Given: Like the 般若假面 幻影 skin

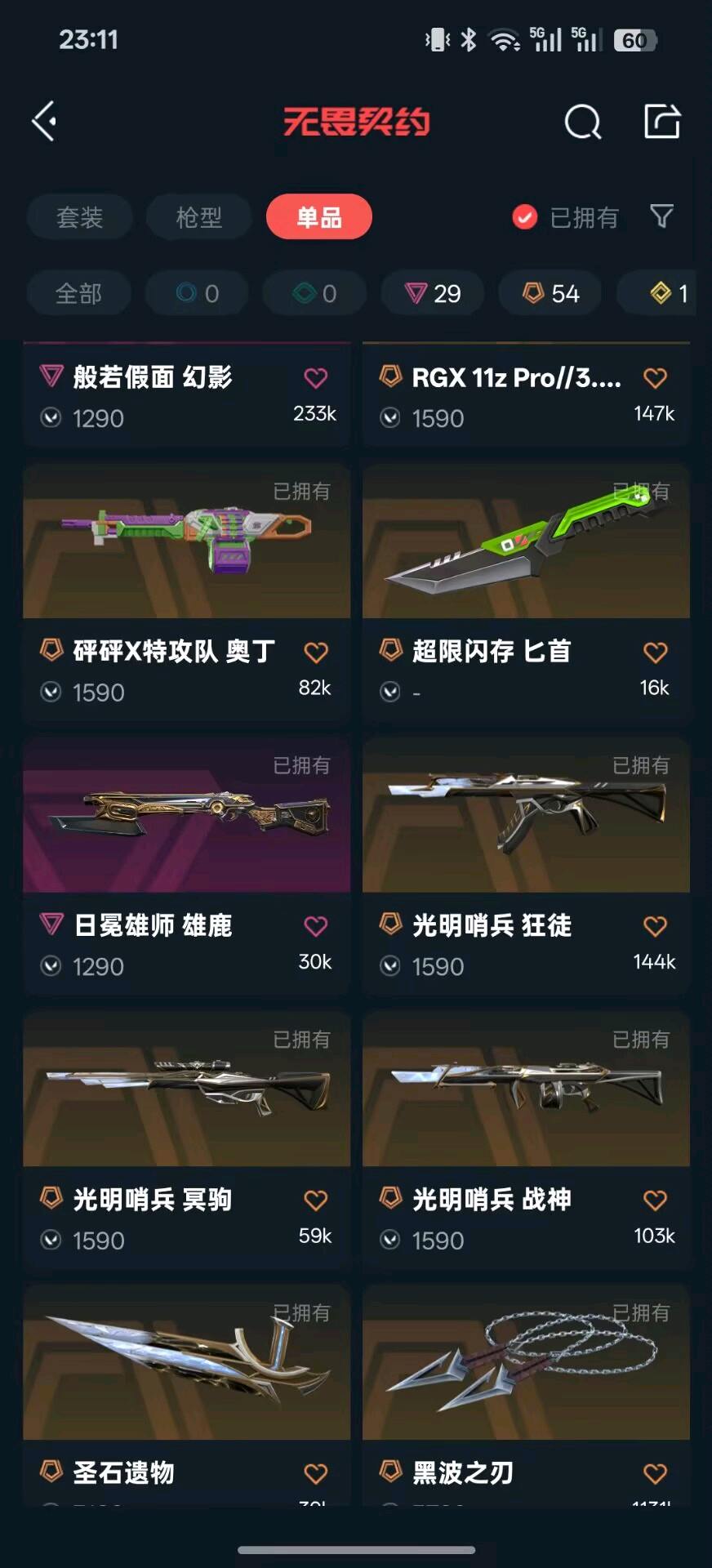Looking at the screenshot, I should pyautogui.click(x=316, y=378).
